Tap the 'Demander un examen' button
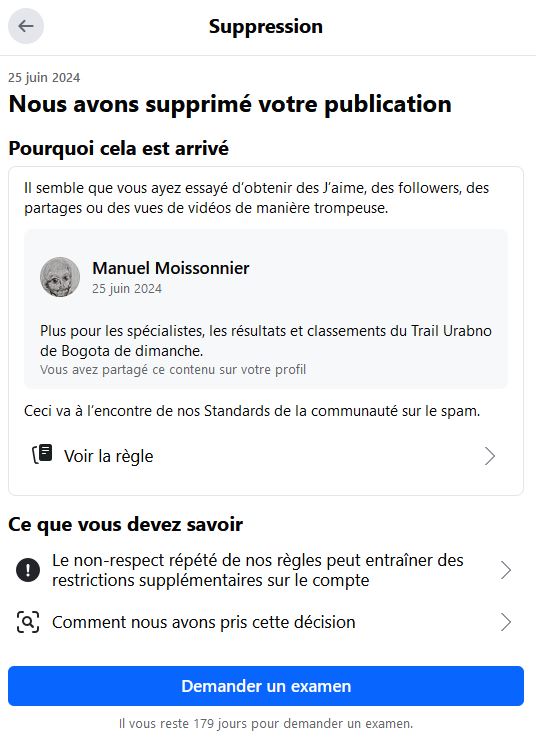Viewport: 536px width, 738px height. pyautogui.click(x=266, y=686)
